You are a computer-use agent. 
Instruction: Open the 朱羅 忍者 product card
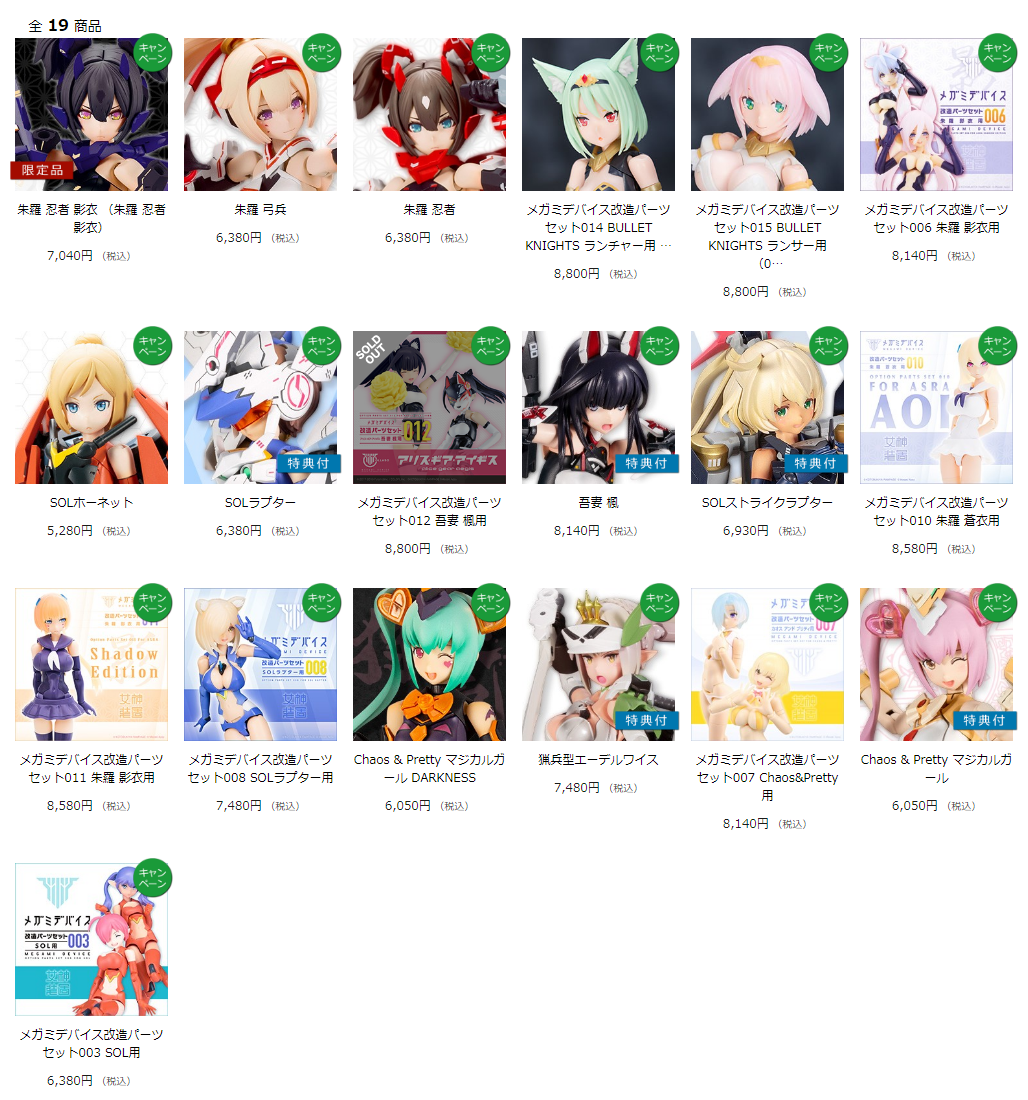click(429, 115)
